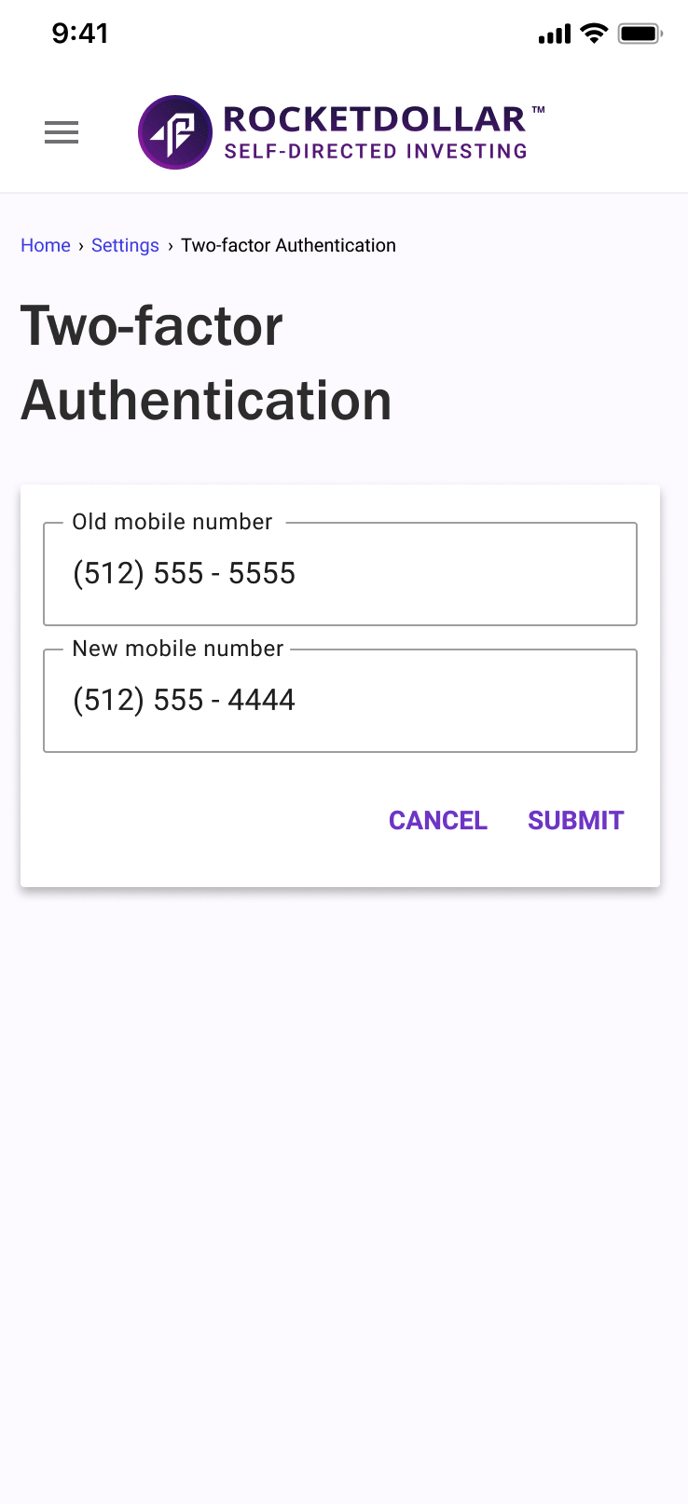Go to Home via breadcrumb
Image resolution: width=688 pixels, height=1504 pixels.
[x=45, y=245]
